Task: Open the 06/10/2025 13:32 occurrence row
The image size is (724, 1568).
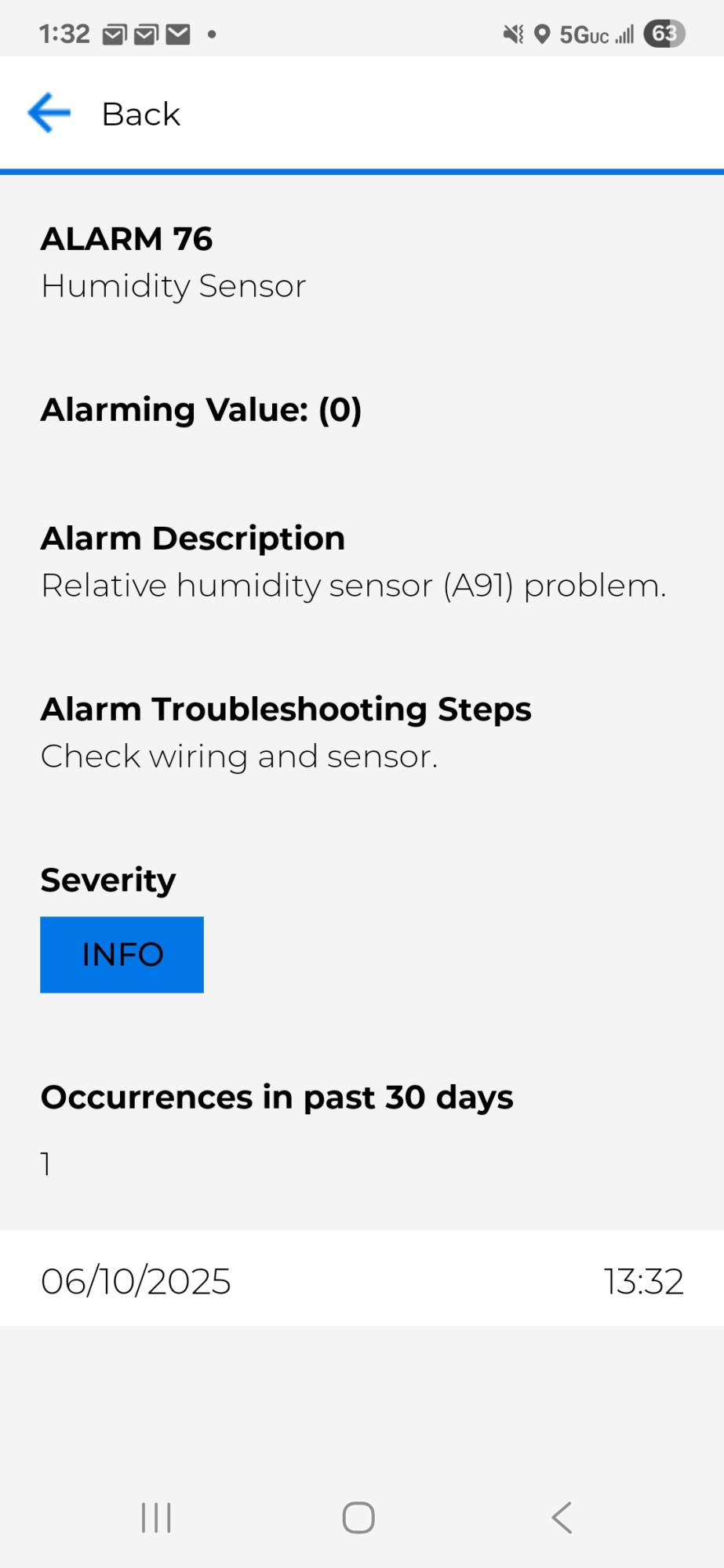Action: pyautogui.click(x=362, y=1281)
